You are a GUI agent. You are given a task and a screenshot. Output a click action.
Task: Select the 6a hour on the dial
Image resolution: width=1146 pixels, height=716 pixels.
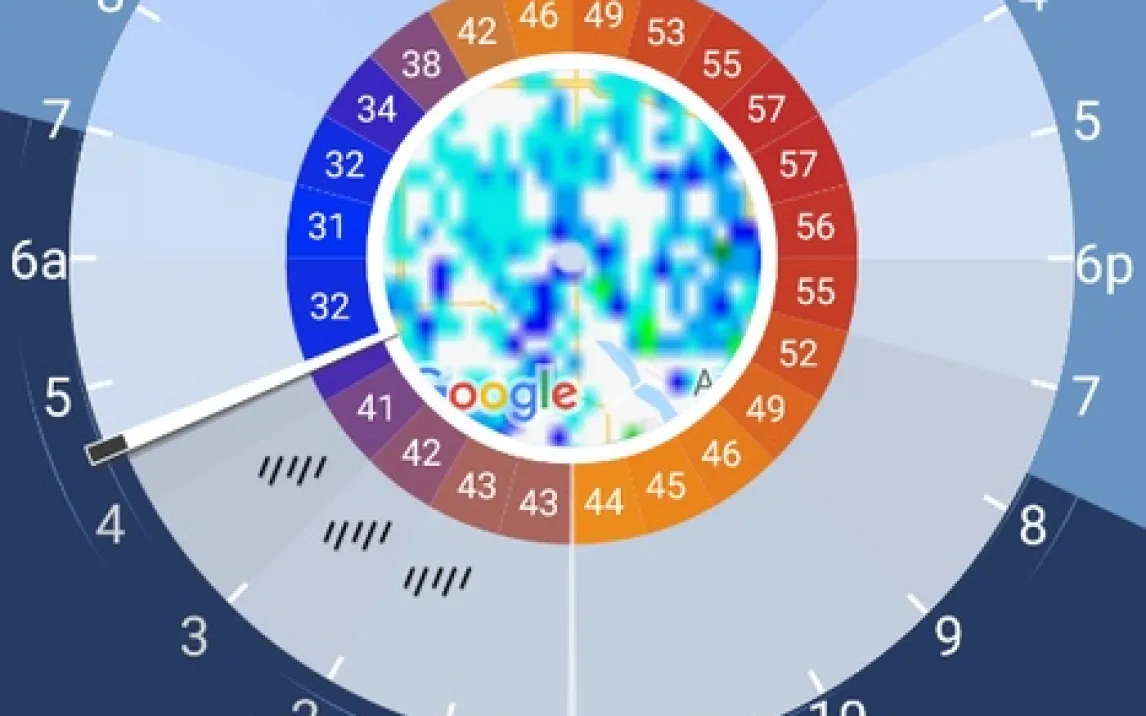pyautogui.click(x=40, y=262)
